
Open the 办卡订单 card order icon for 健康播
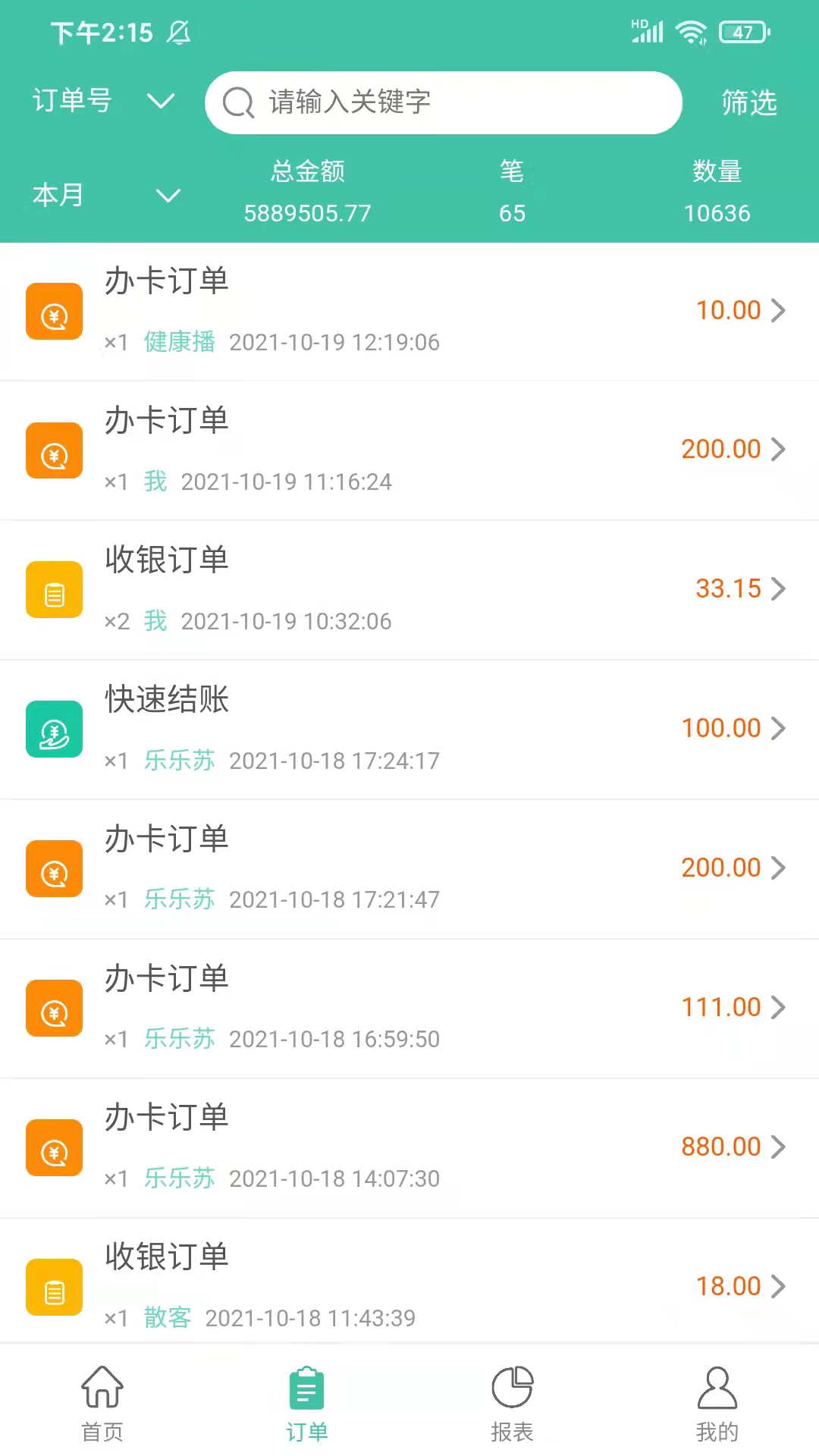[54, 311]
